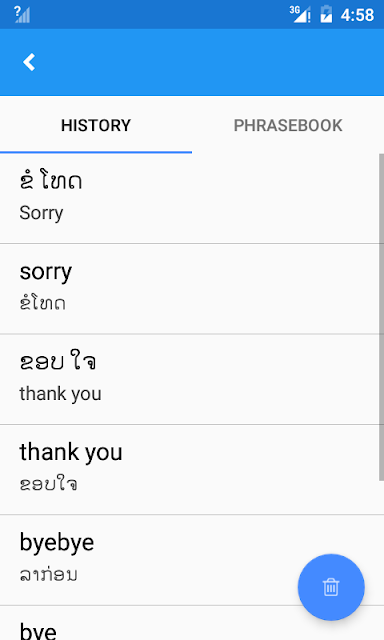Select the History tab

[96, 125]
